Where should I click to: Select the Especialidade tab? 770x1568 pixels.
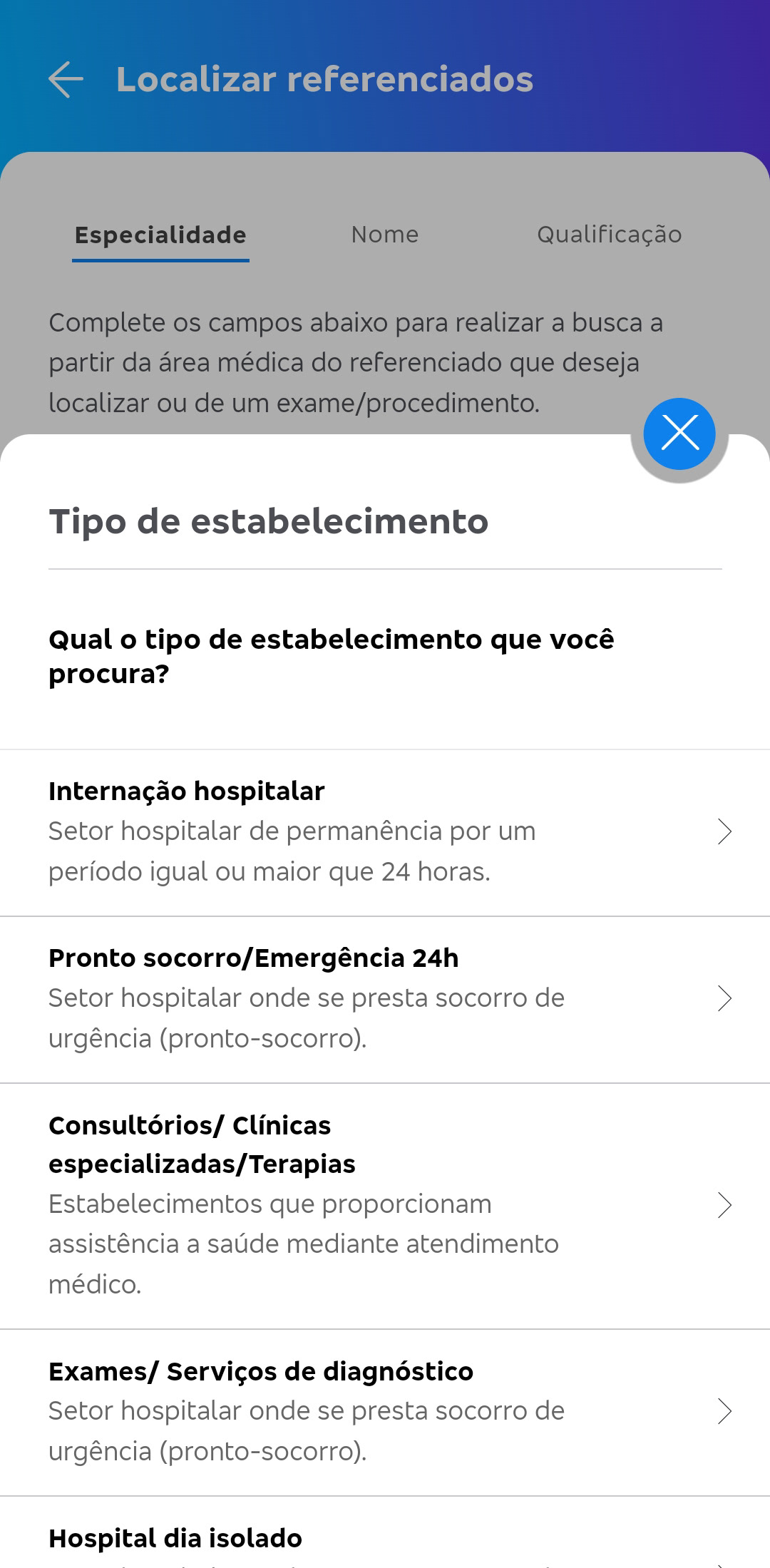tap(160, 235)
